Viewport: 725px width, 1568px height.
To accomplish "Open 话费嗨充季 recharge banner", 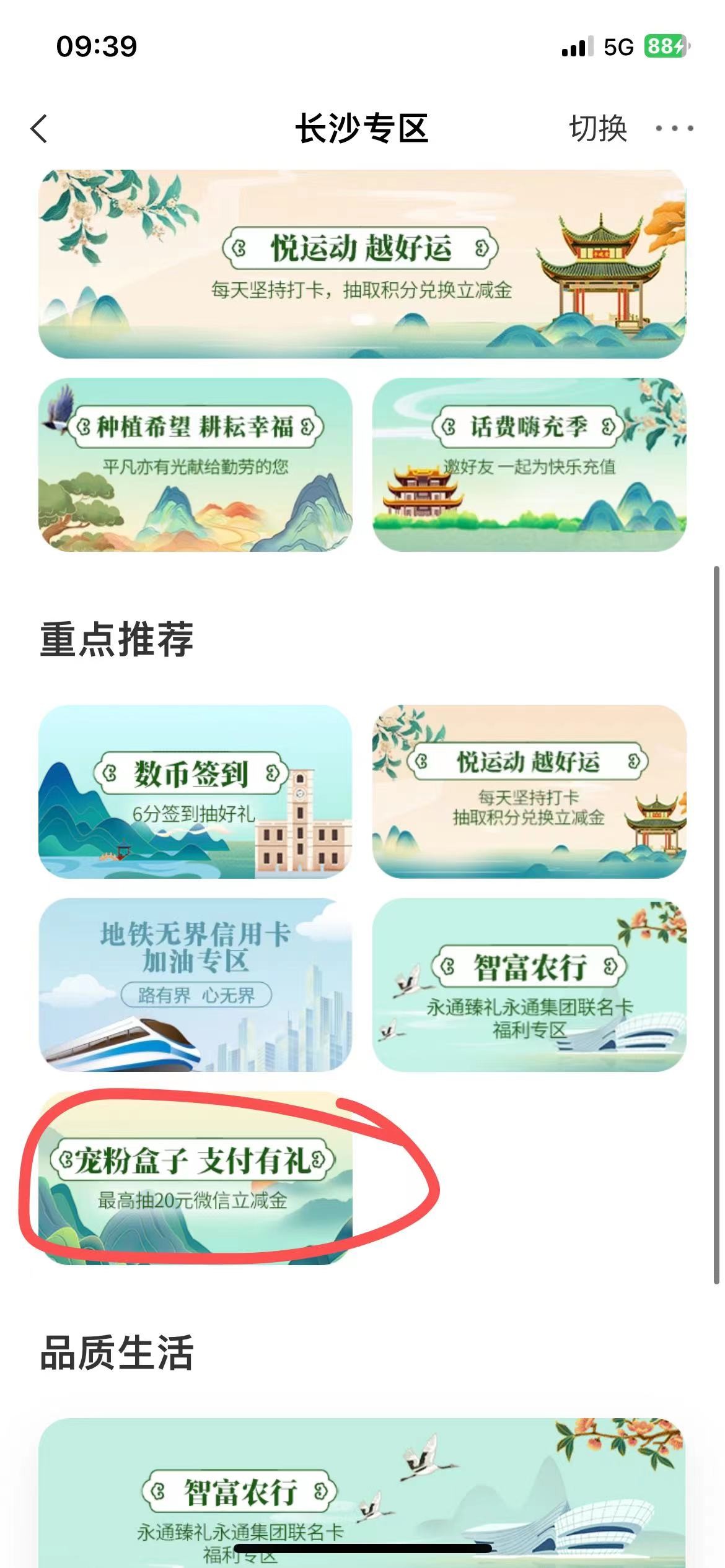I will (529, 464).
